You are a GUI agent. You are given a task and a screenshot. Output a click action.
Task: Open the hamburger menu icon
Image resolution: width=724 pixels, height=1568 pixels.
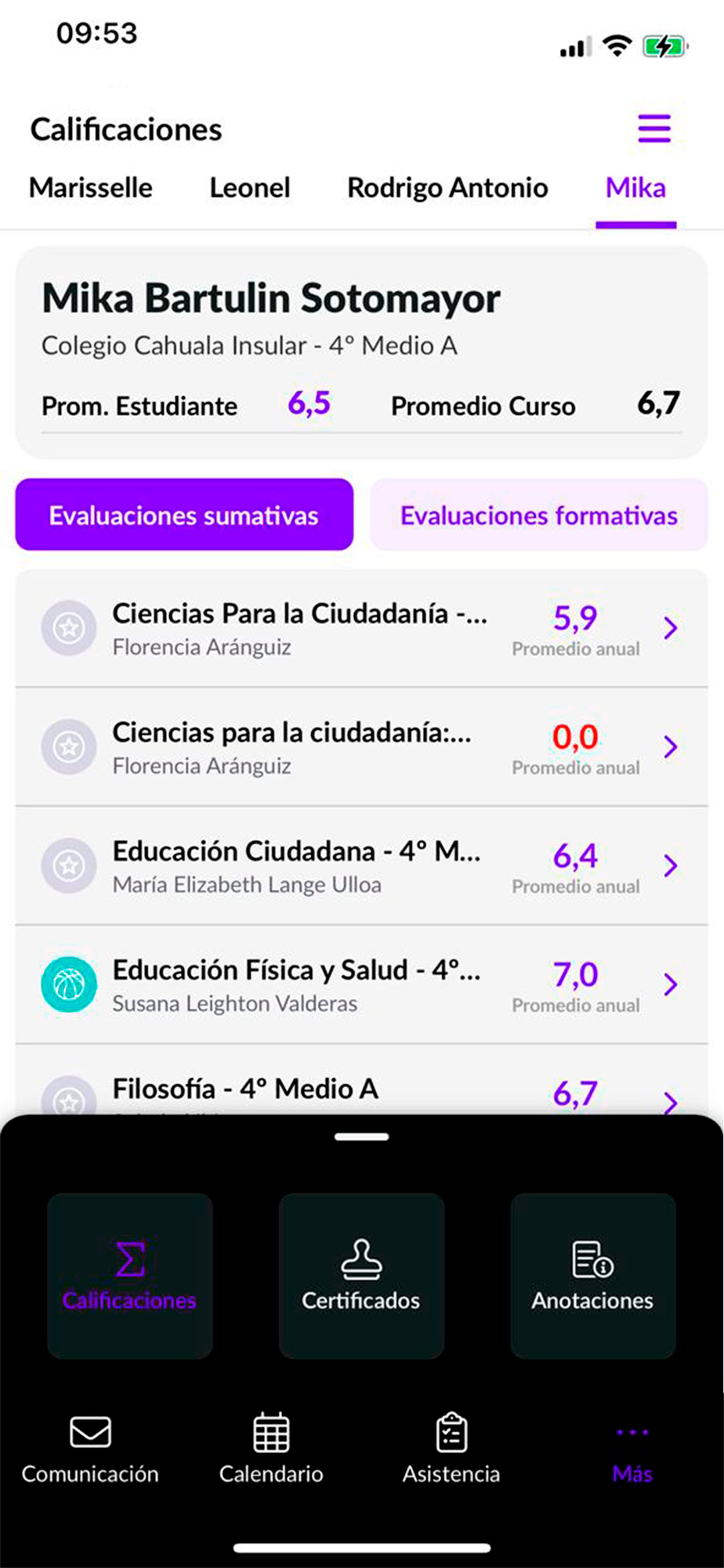click(654, 129)
